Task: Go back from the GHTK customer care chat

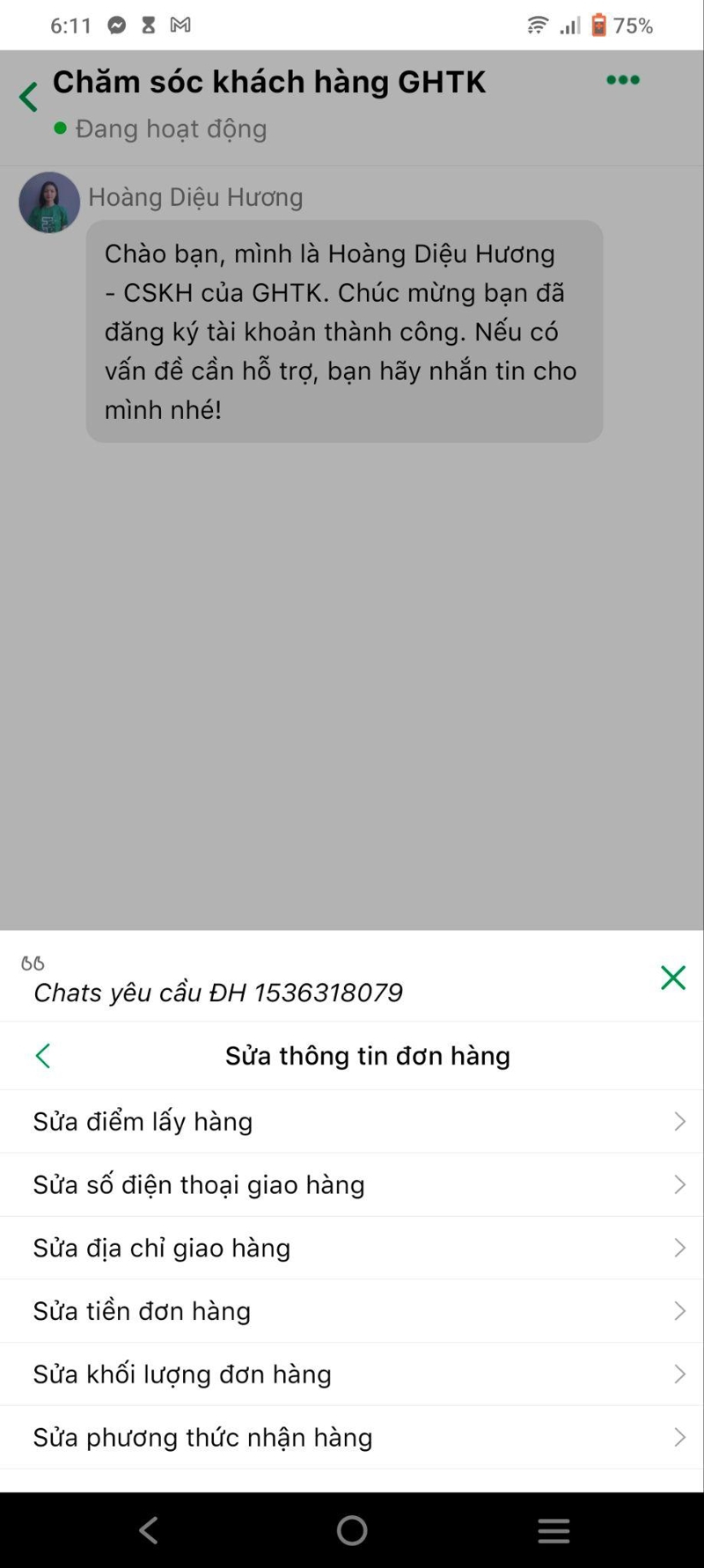Action: click(x=28, y=96)
